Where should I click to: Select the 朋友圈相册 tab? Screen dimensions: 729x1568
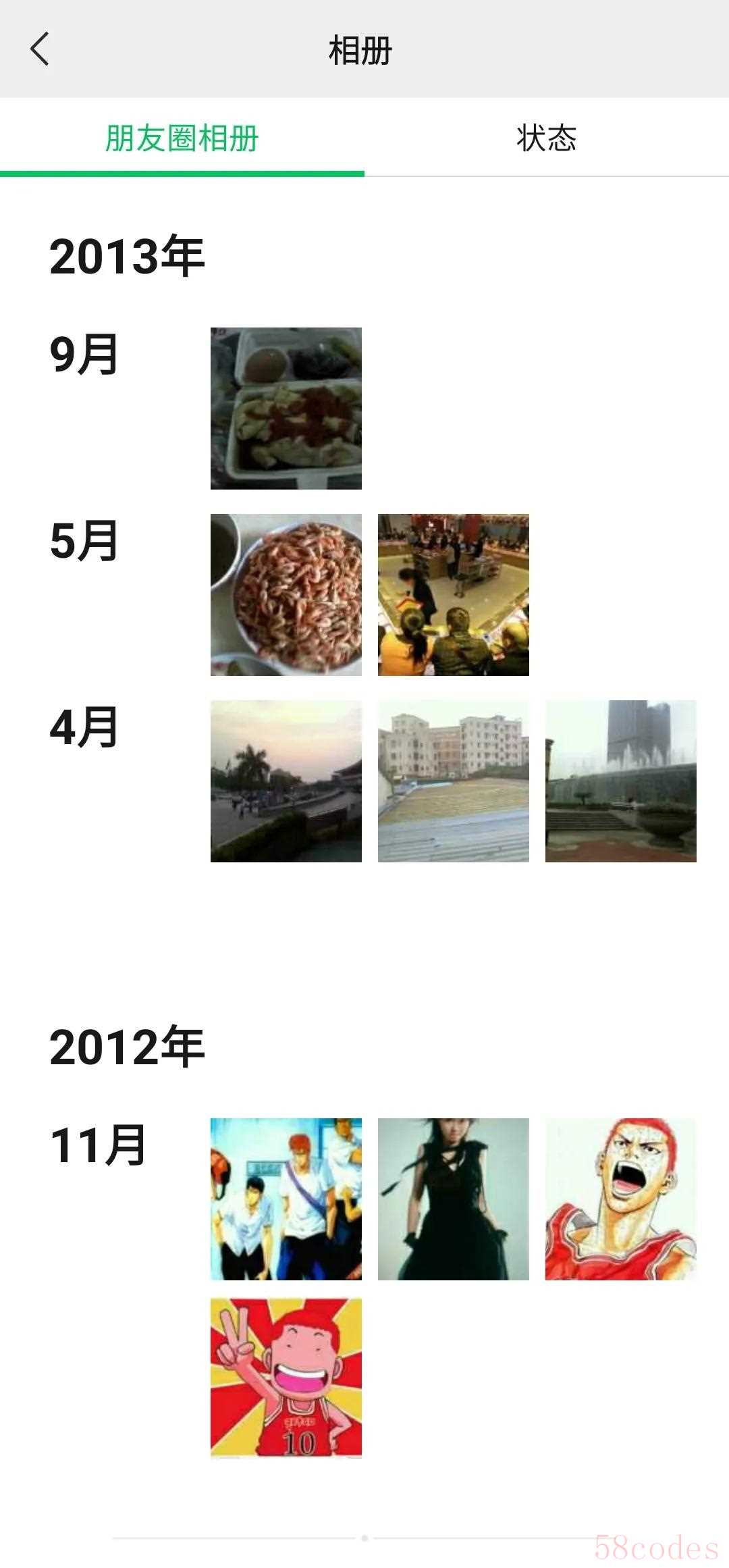pos(182,138)
